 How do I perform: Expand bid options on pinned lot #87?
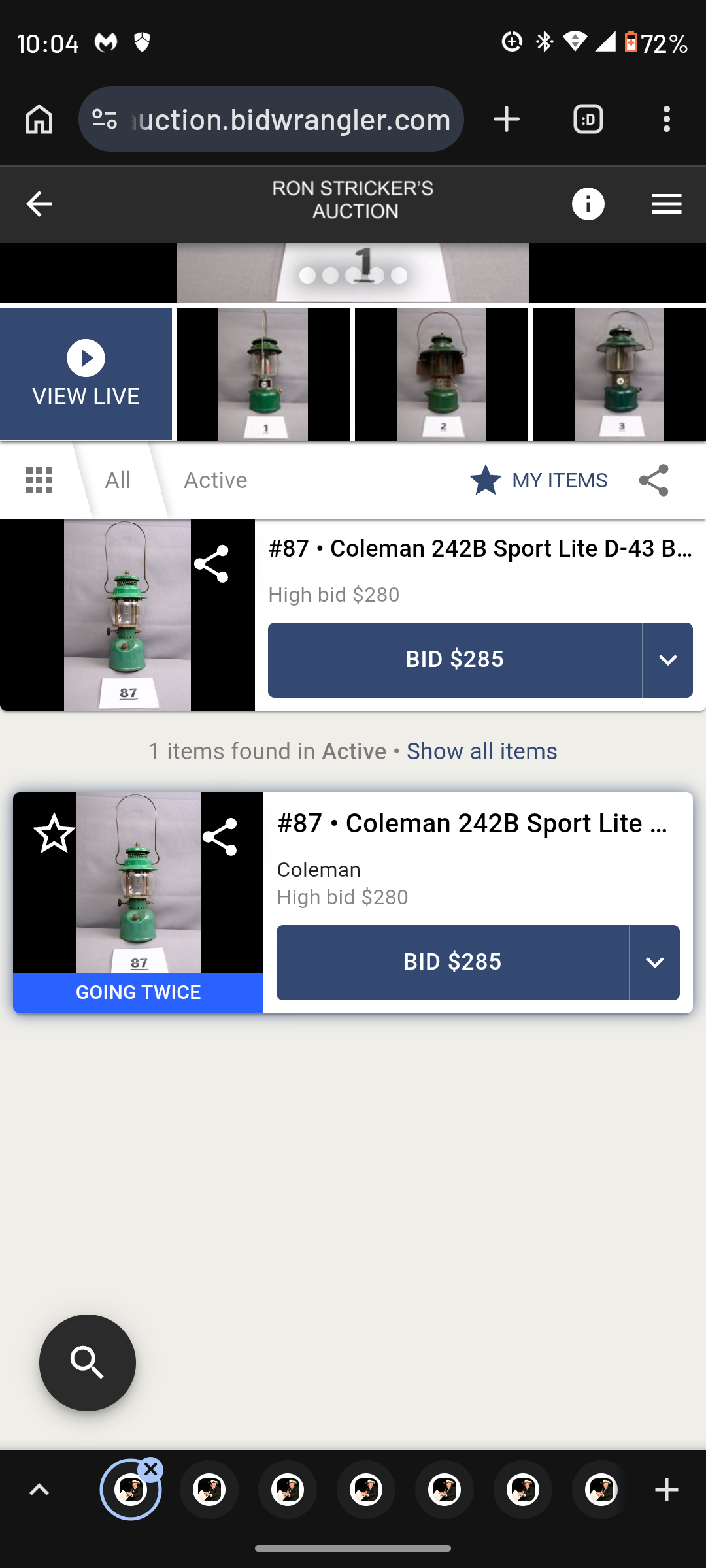667,660
